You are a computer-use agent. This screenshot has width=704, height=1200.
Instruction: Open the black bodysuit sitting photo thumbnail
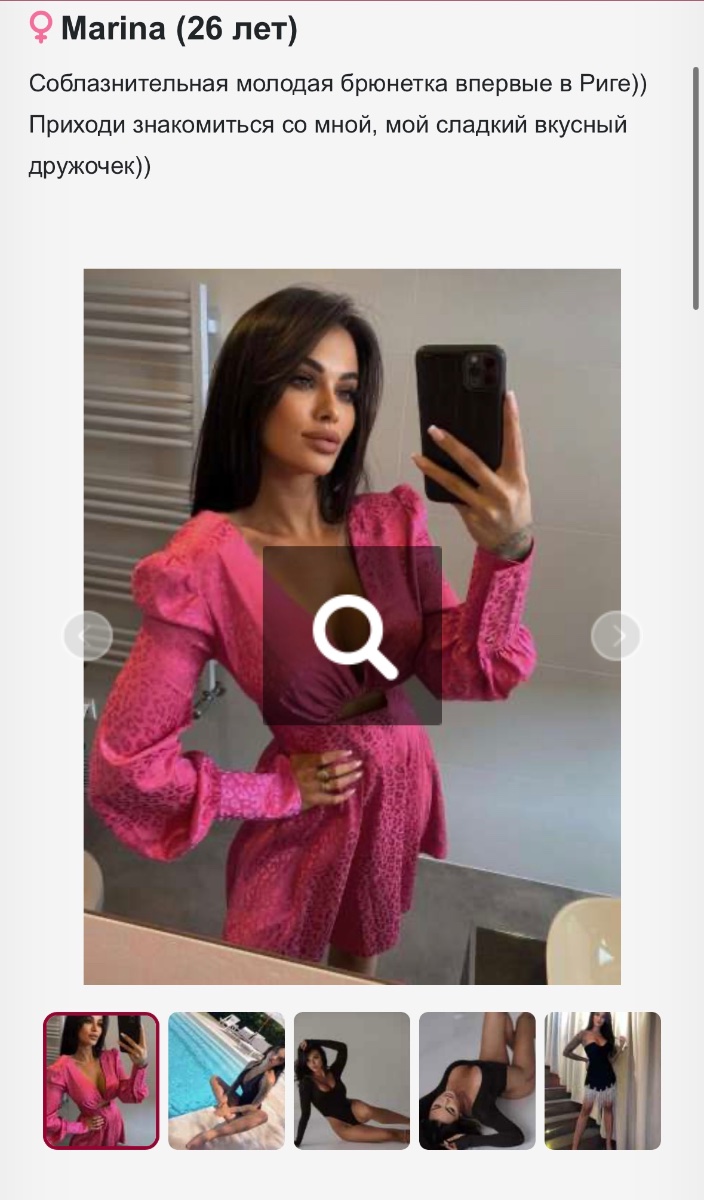coord(352,1080)
